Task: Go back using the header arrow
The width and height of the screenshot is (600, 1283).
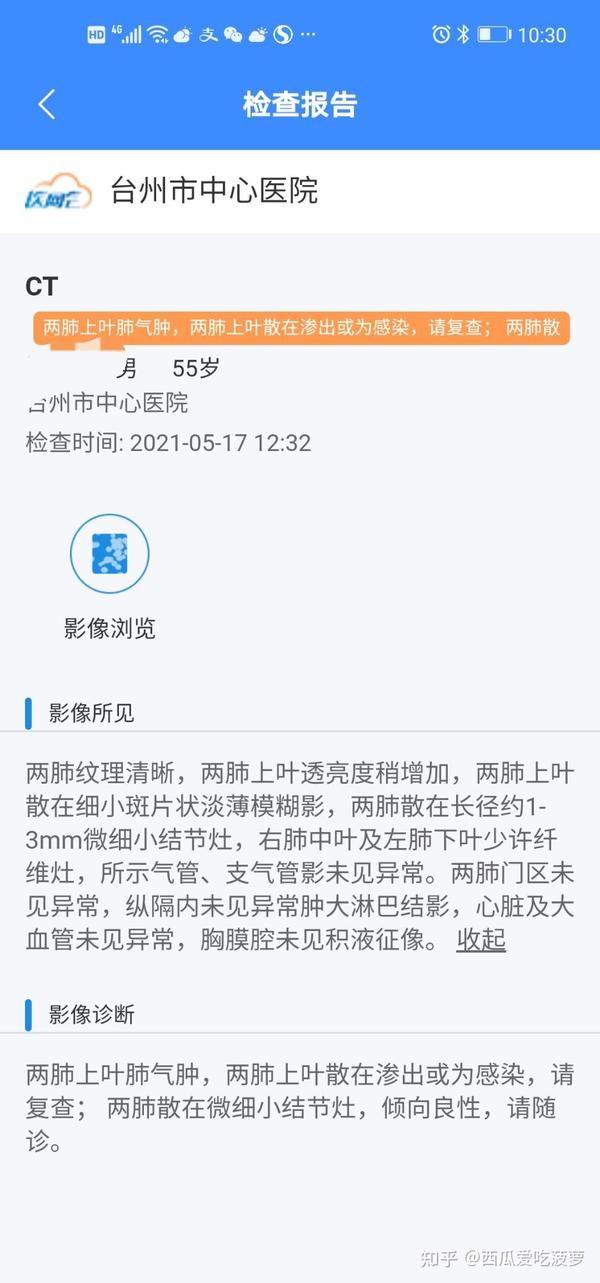Action: click(x=46, y=104)
